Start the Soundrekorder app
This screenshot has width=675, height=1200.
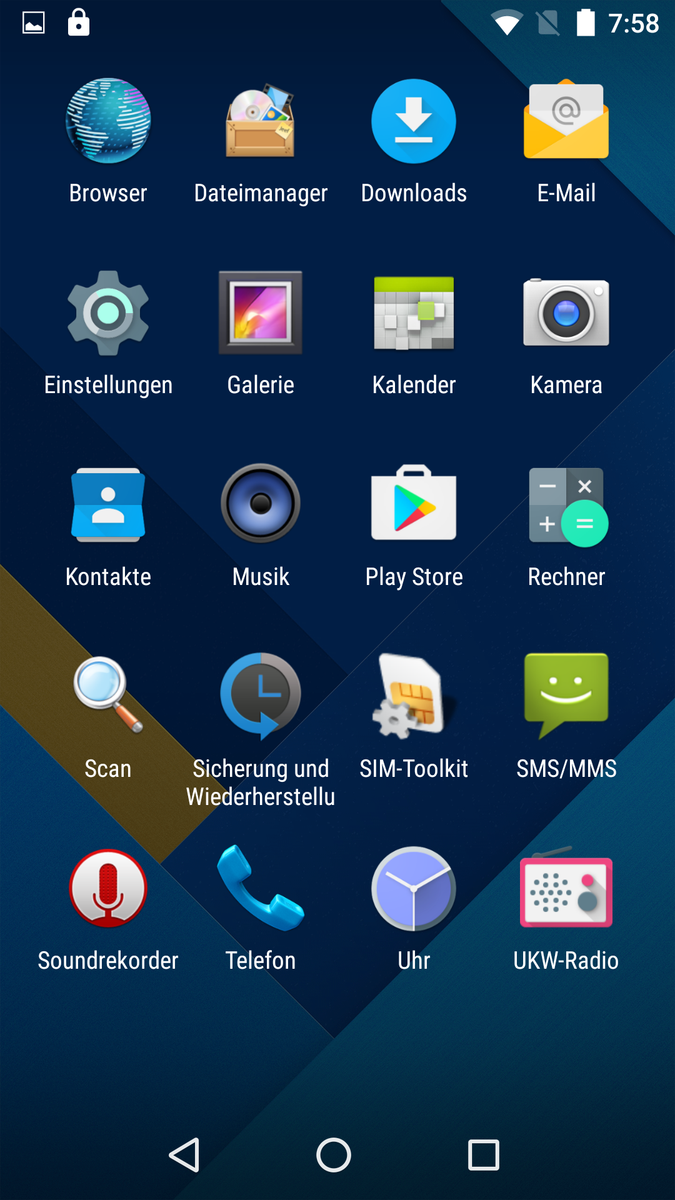point(108,888)
